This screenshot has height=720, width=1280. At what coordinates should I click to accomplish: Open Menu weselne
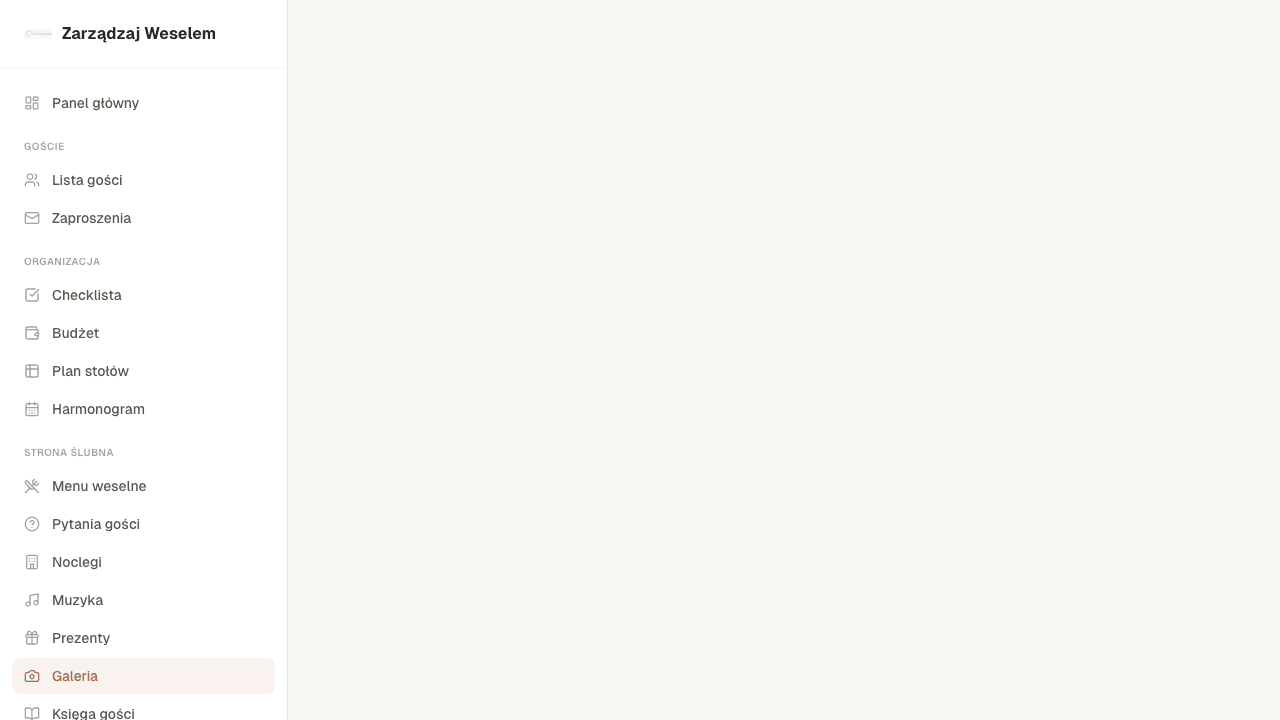point(99,486)
